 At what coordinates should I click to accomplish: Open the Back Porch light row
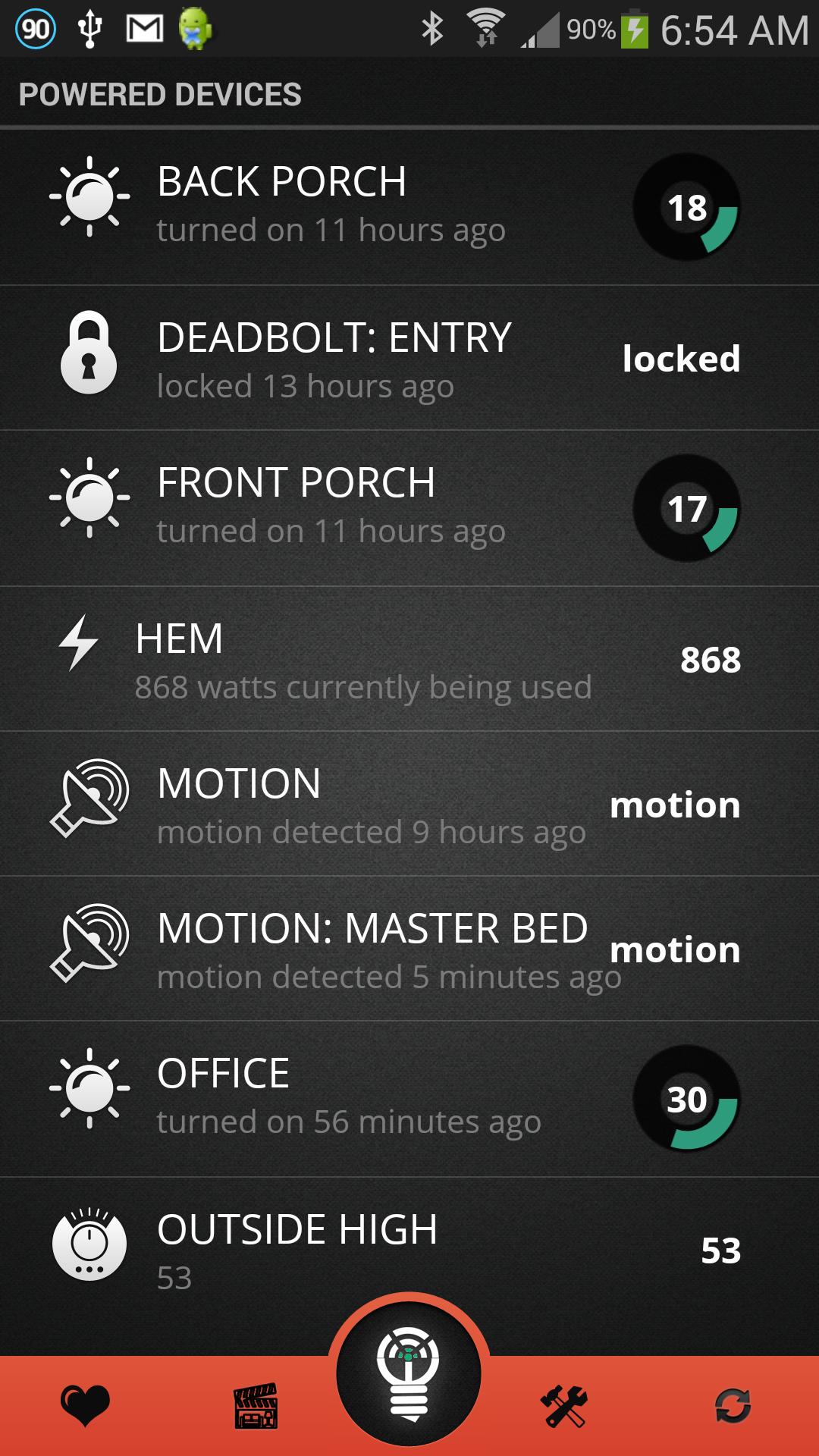tap(334, 206)
